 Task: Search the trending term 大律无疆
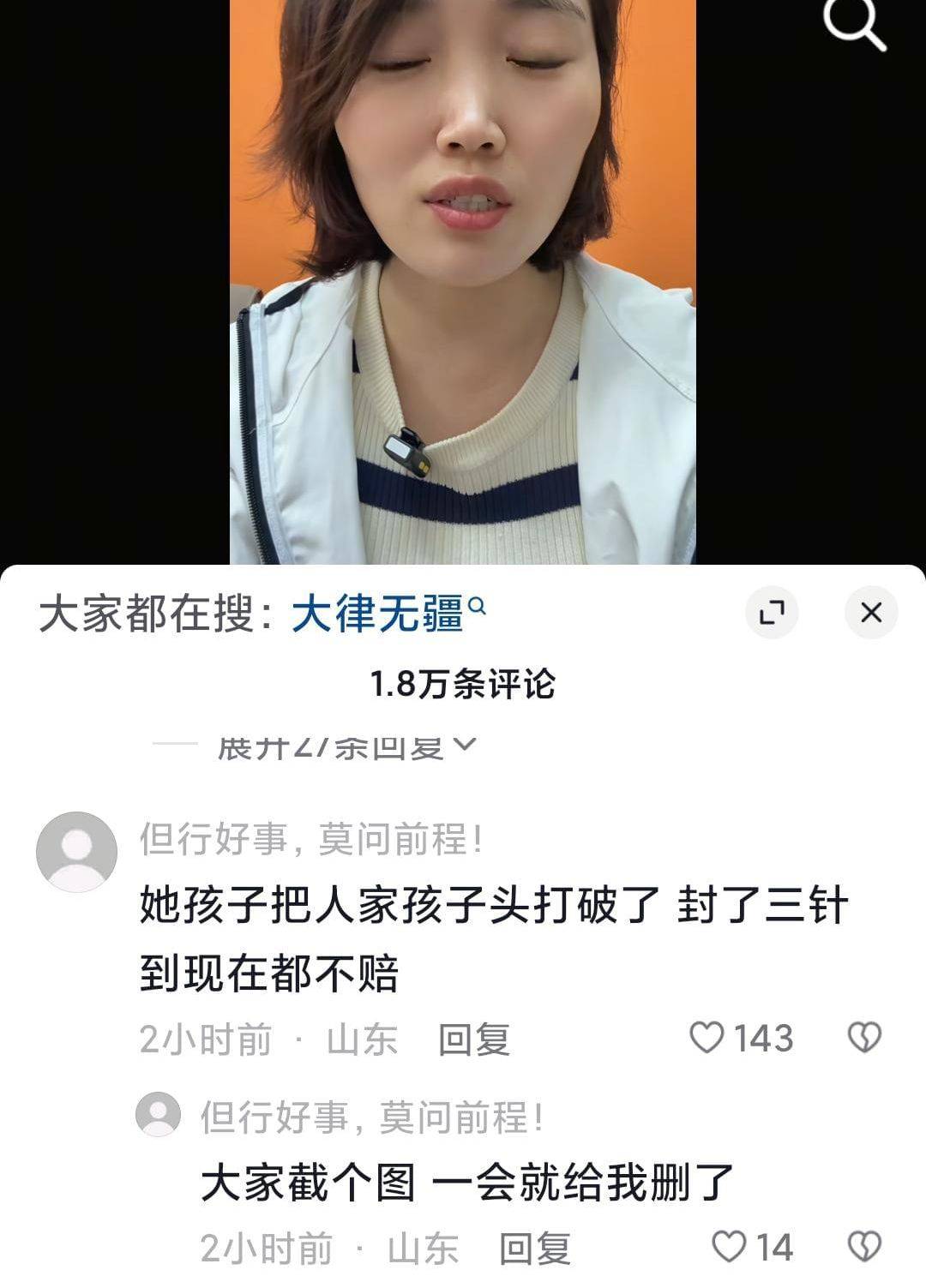(x=377, y=614)
